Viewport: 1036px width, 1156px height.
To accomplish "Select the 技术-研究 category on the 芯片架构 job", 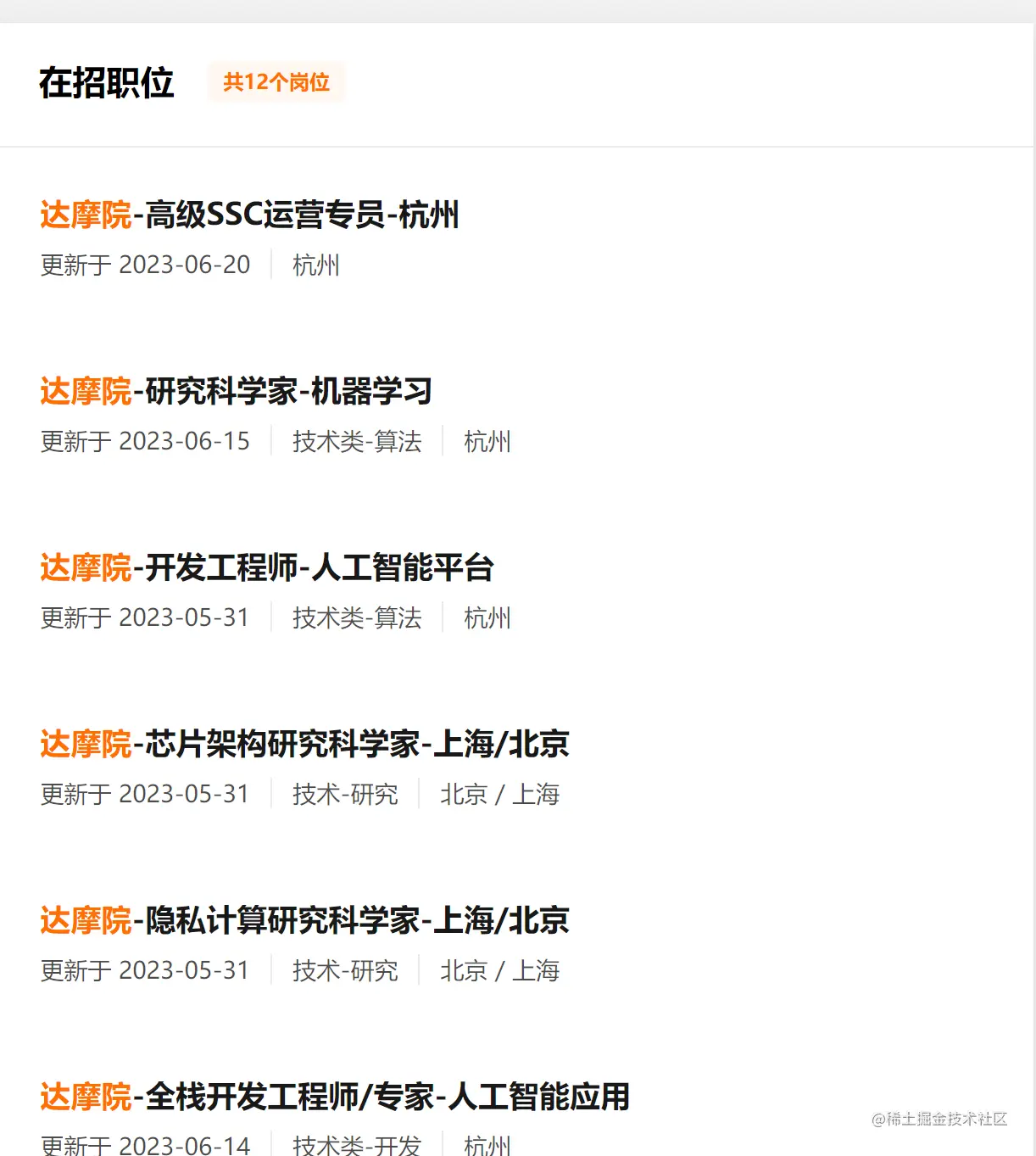I will pos(345,795).
